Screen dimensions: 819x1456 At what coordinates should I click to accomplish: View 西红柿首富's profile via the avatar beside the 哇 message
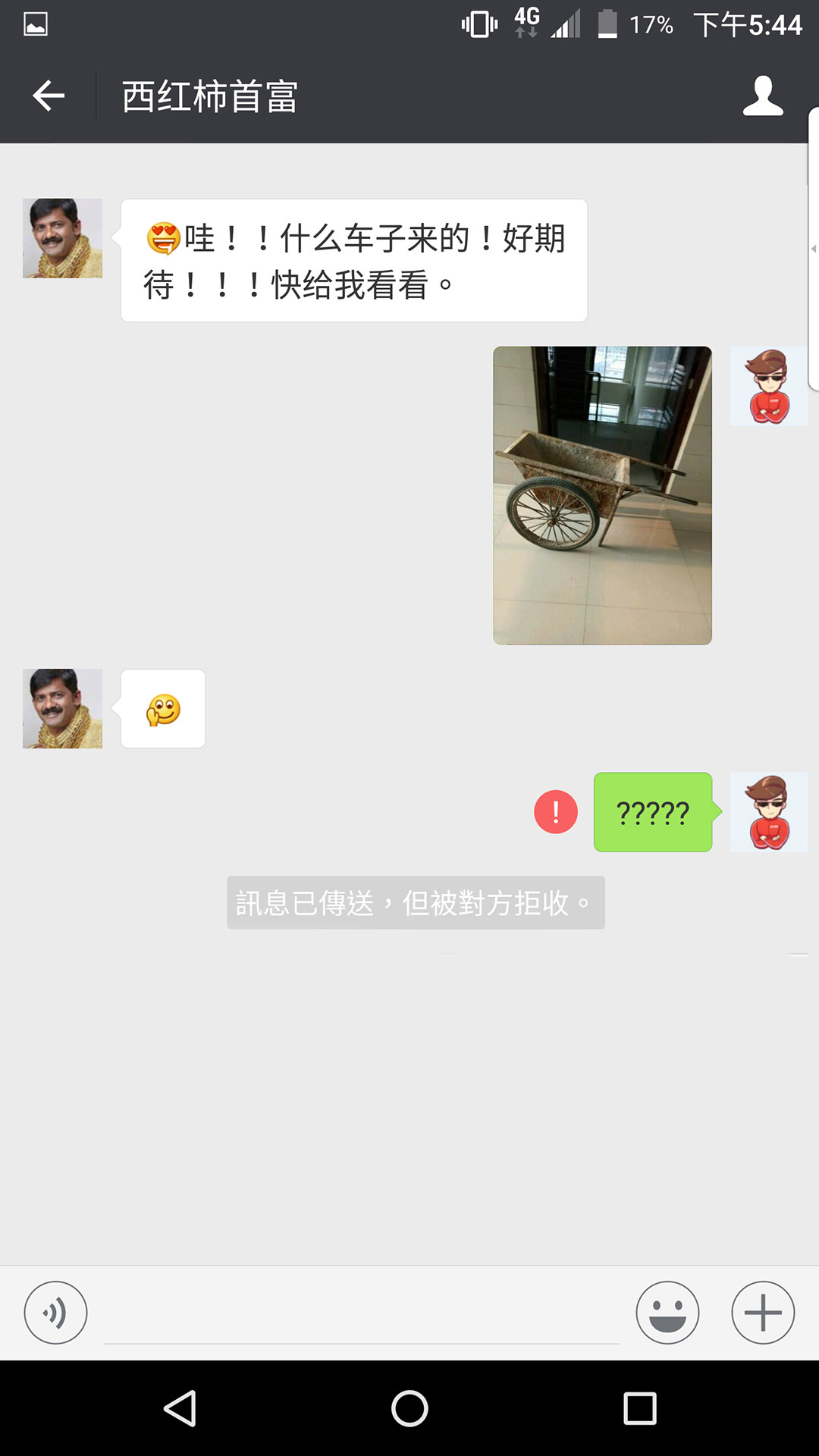coord(62,238)
